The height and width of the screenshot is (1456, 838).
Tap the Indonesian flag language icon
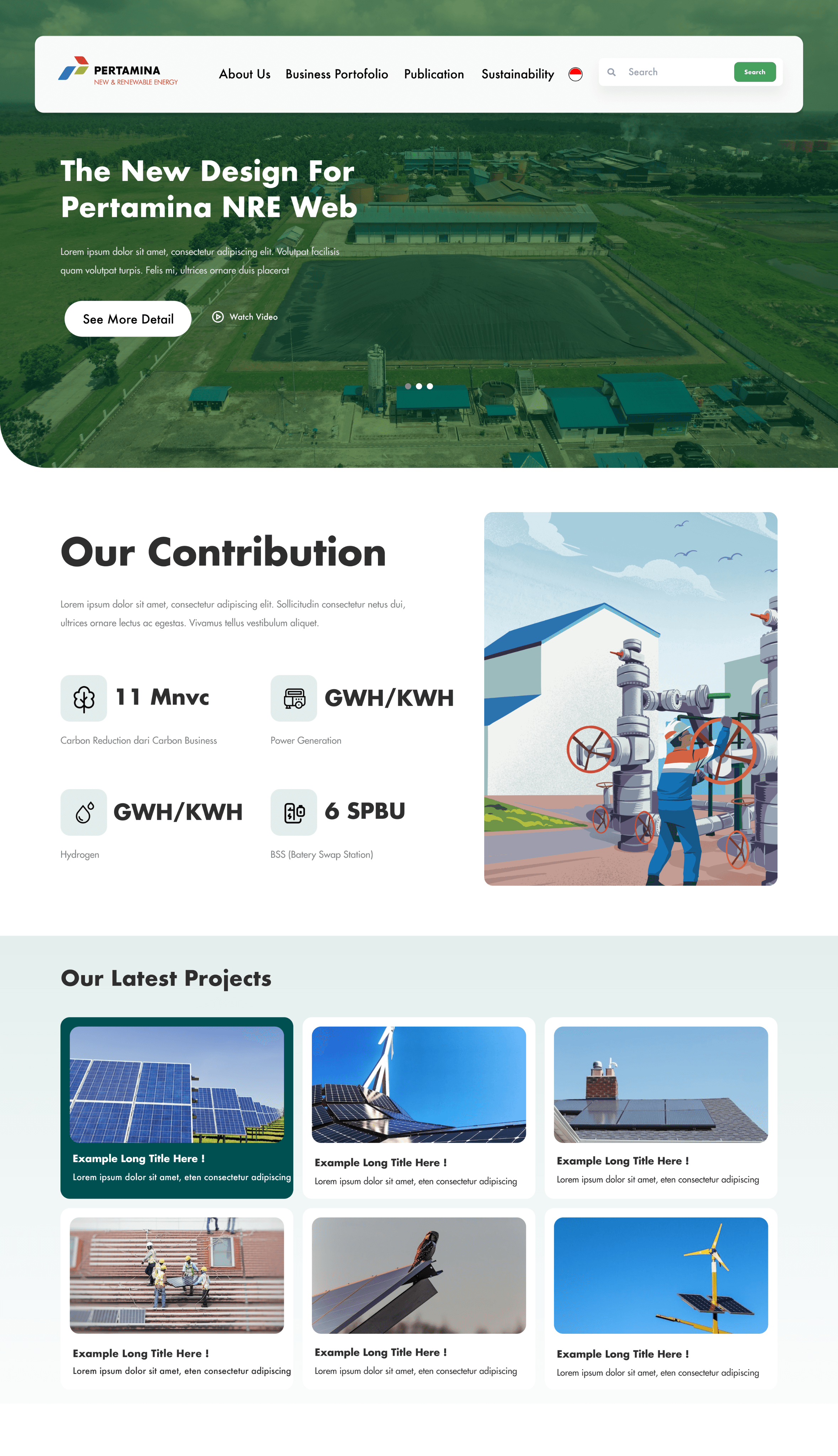coord(575,74)
